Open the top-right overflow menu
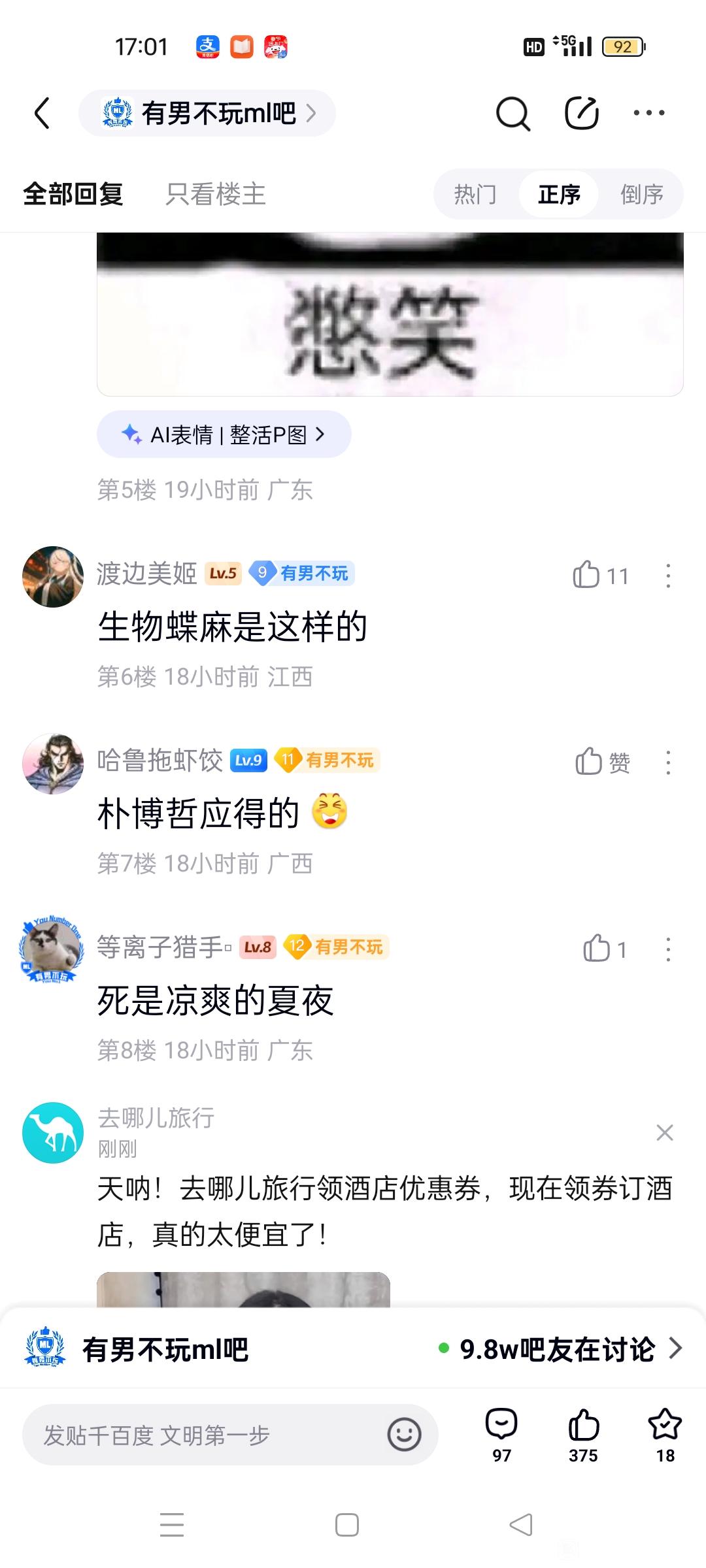The image size is (706, 1568). click(649, 113)
